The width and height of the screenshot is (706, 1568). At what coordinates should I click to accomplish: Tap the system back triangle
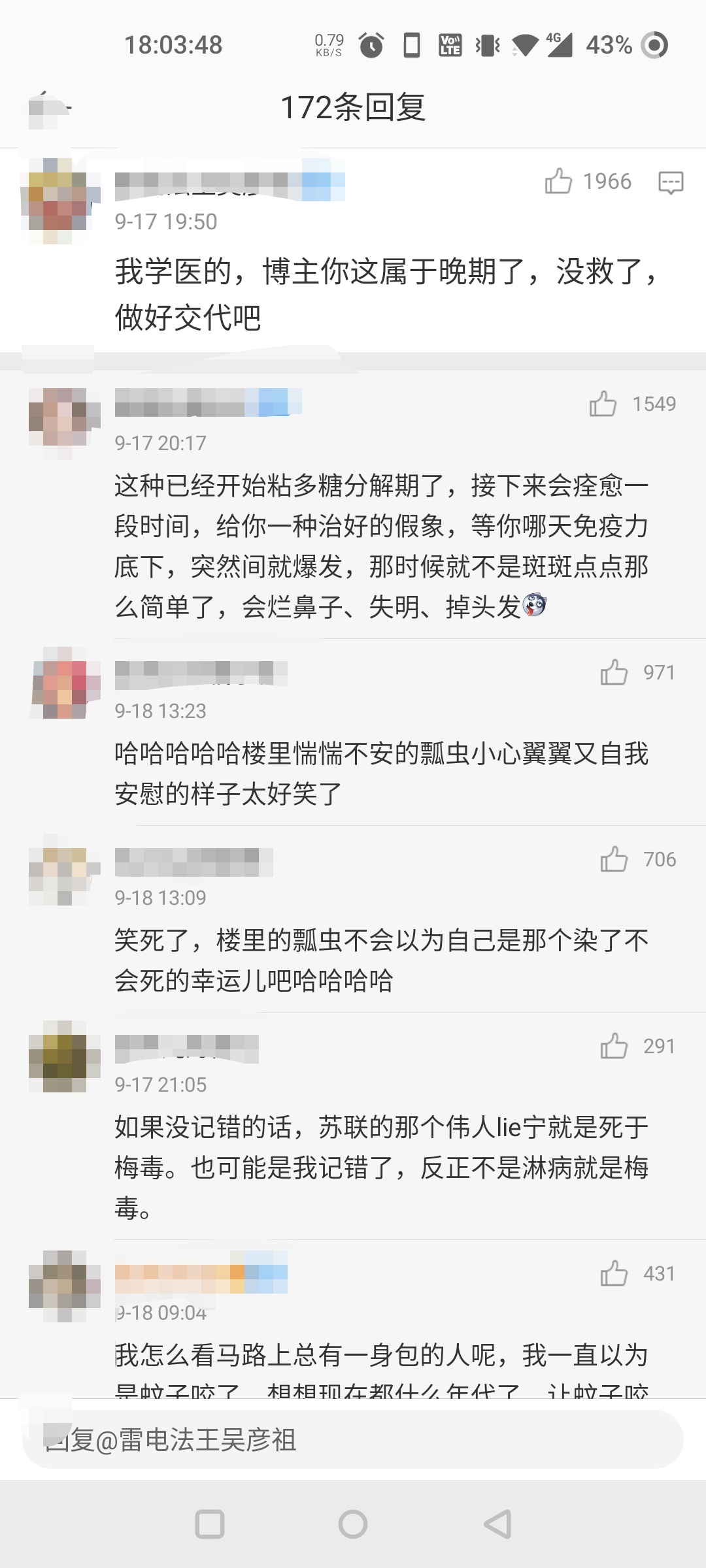click(498, 1524)
